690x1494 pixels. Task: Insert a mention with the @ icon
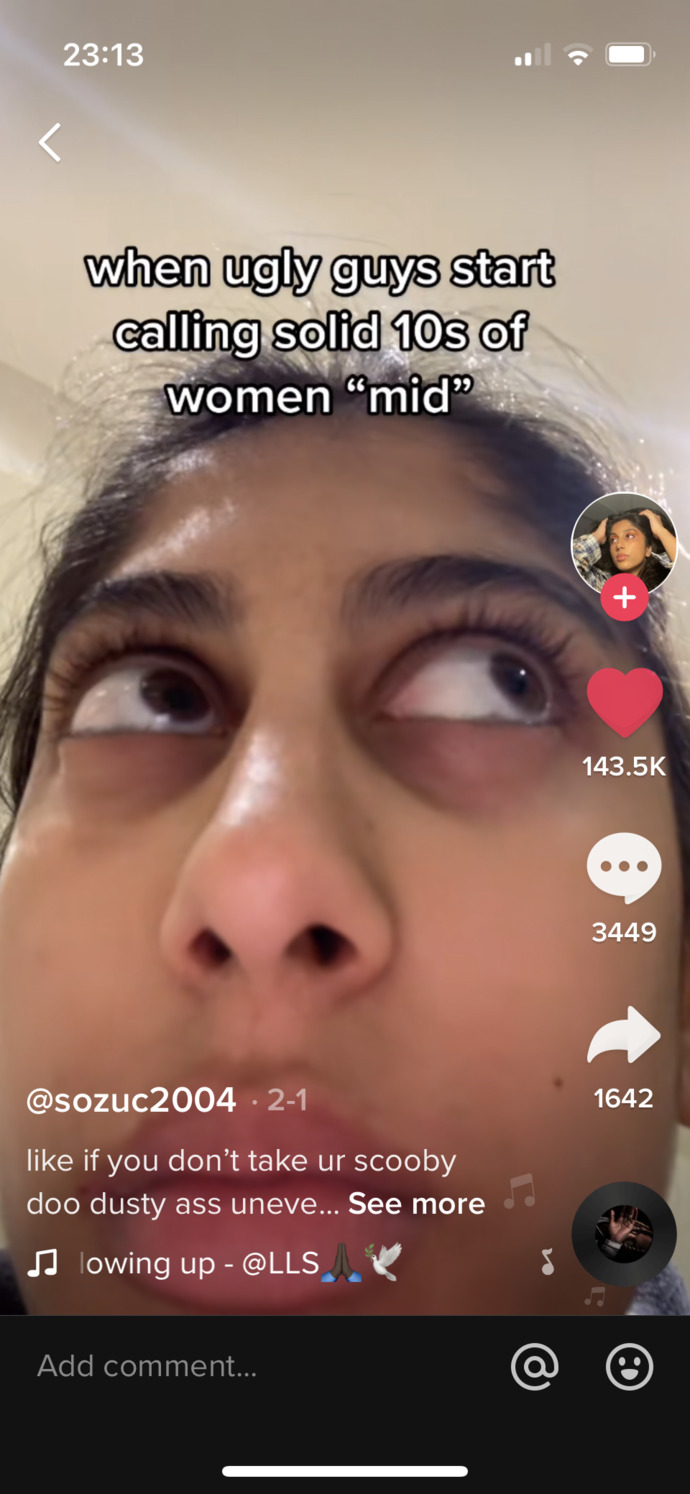point(534,1367)
